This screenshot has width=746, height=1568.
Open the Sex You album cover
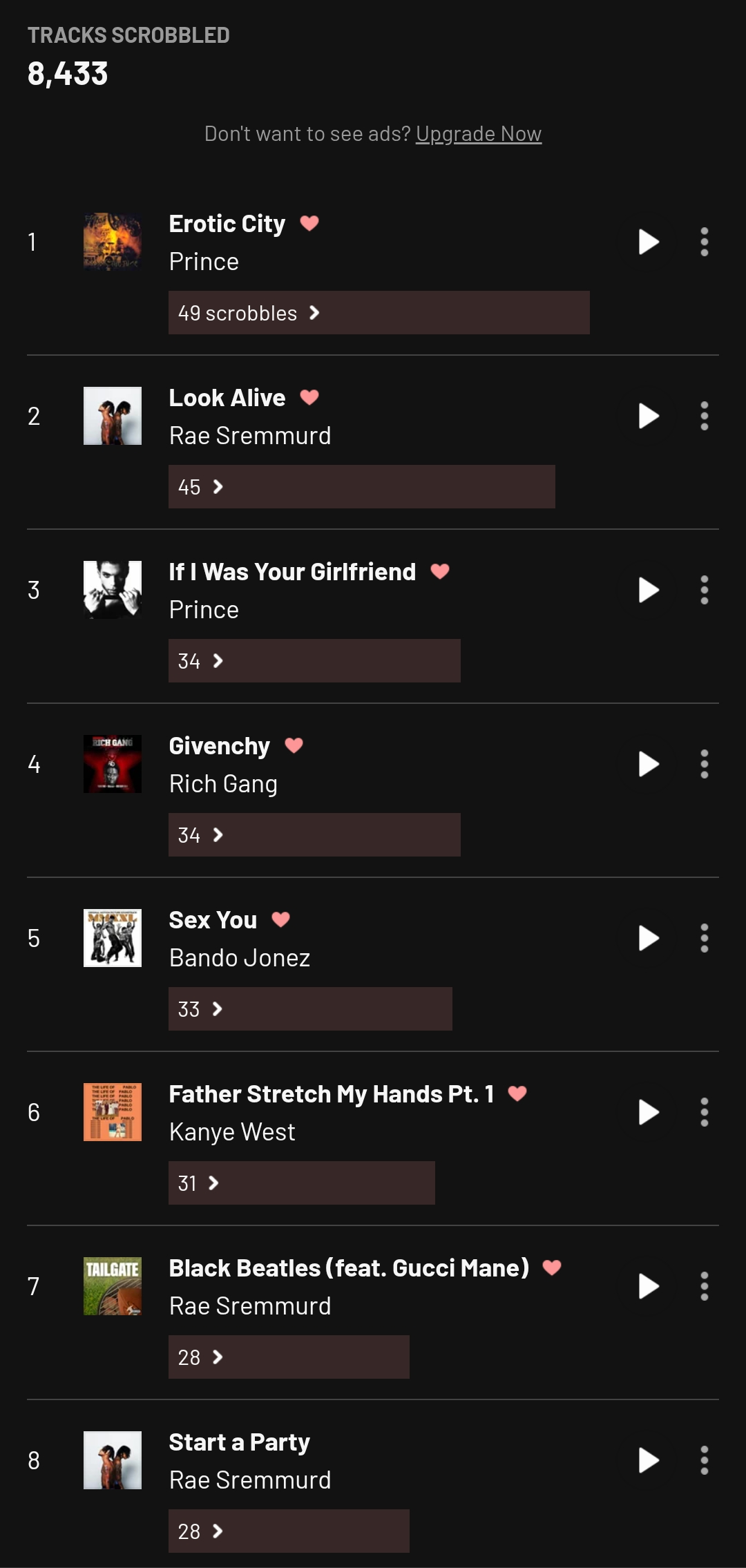(113, 938)
